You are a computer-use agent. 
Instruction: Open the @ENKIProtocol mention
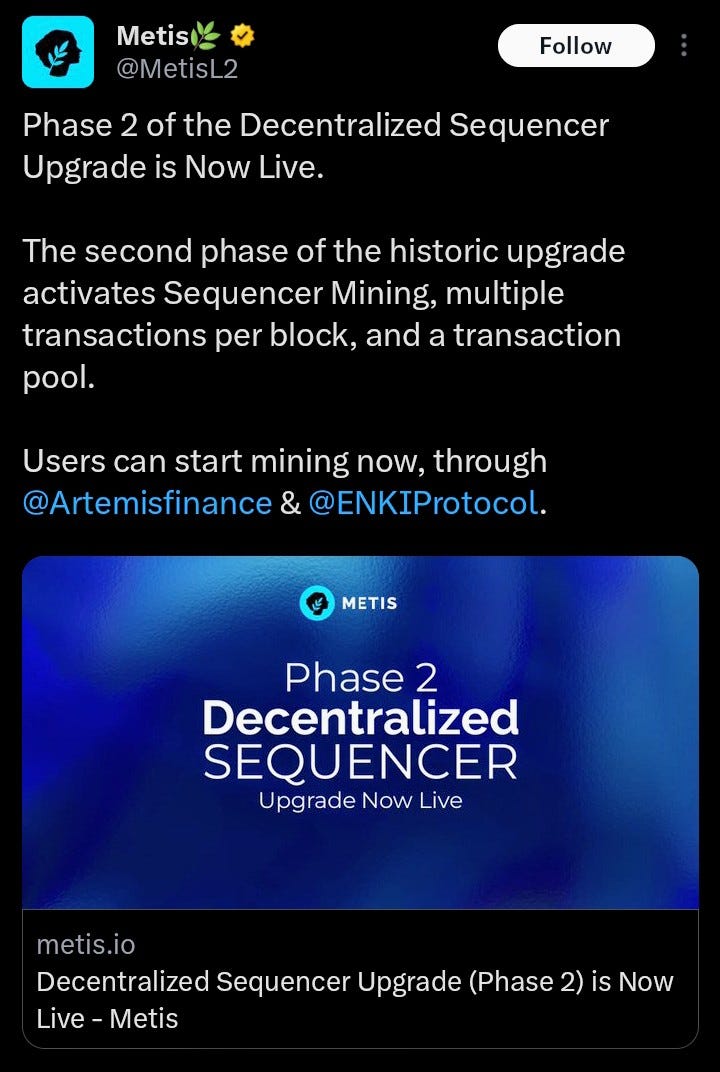[x=424, y=502]
